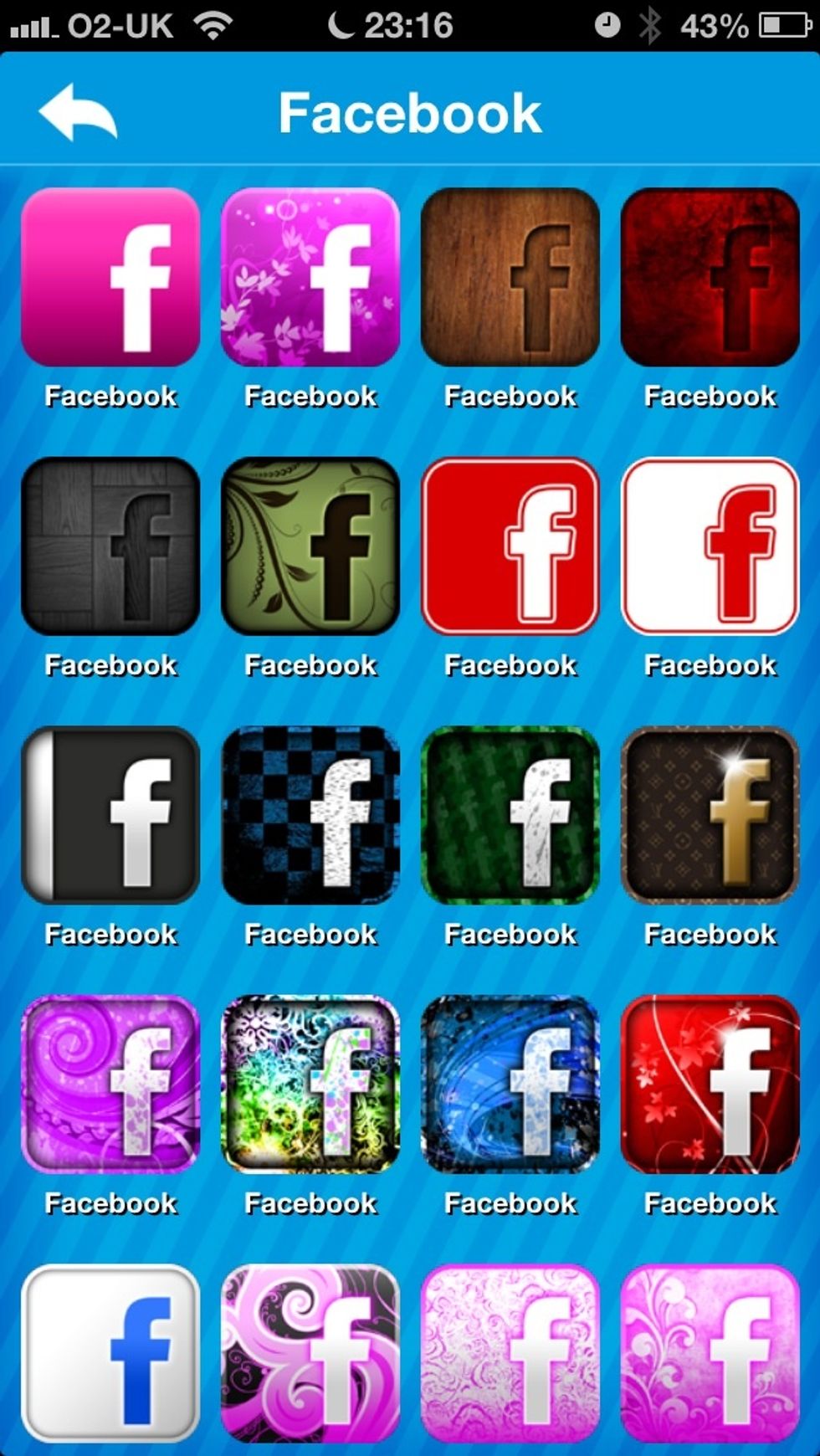Pick the white icon with blue f

click(x=110, y=1353)
